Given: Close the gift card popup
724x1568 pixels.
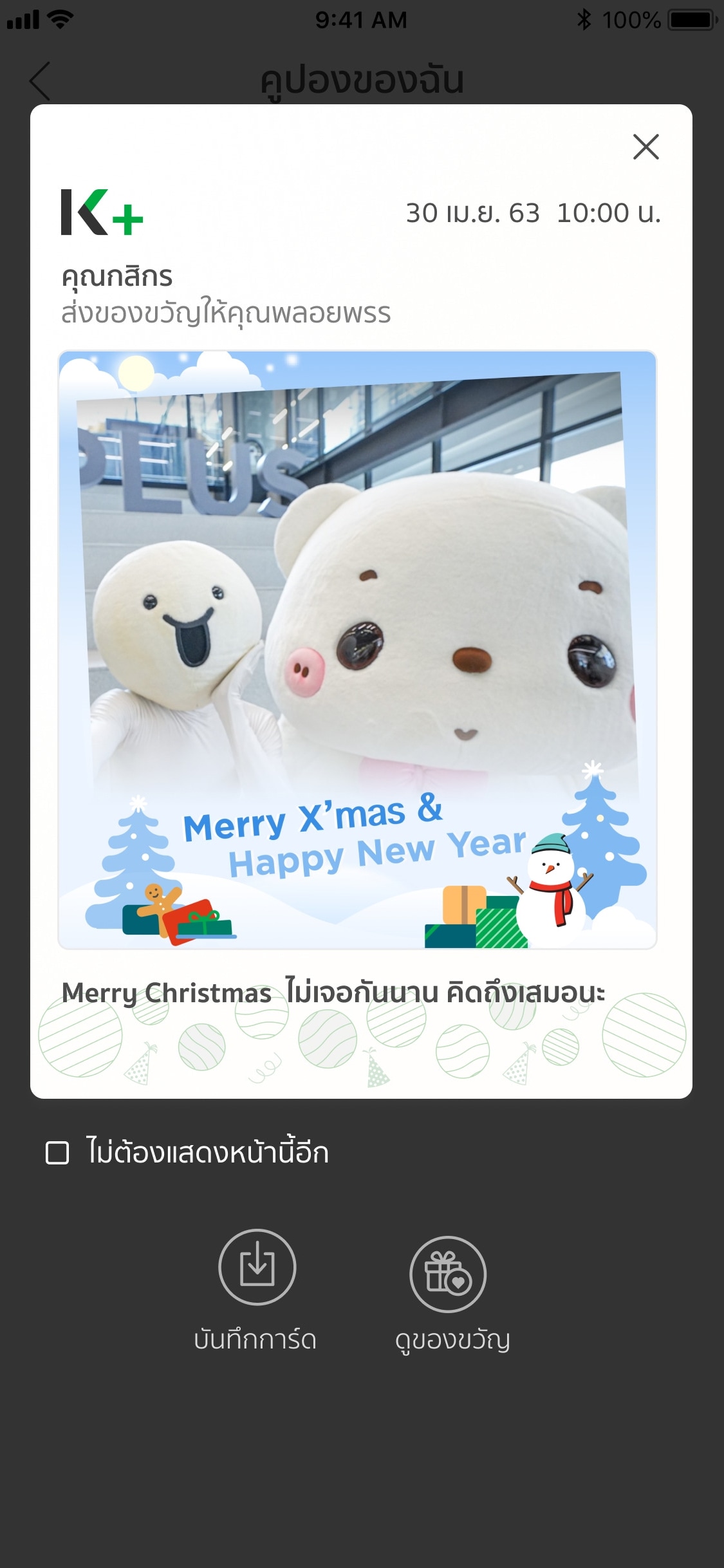Looking at the screenshot, I should coord(645,147).
